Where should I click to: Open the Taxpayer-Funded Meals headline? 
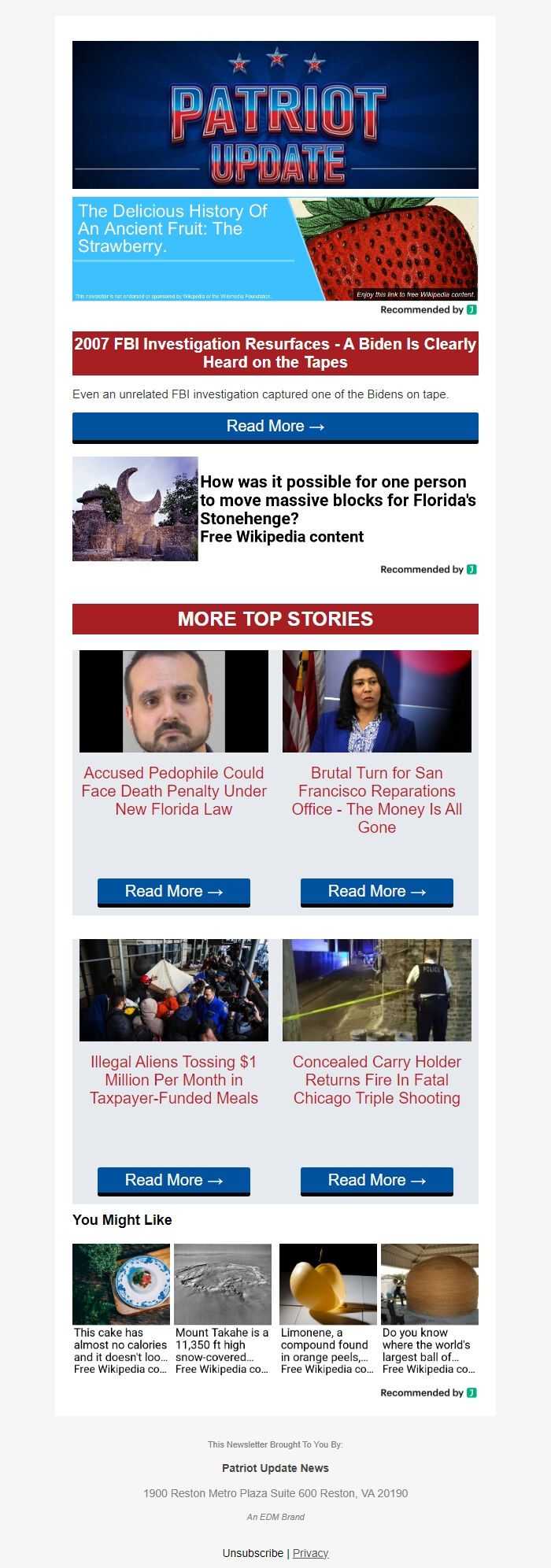point(174,1080)
